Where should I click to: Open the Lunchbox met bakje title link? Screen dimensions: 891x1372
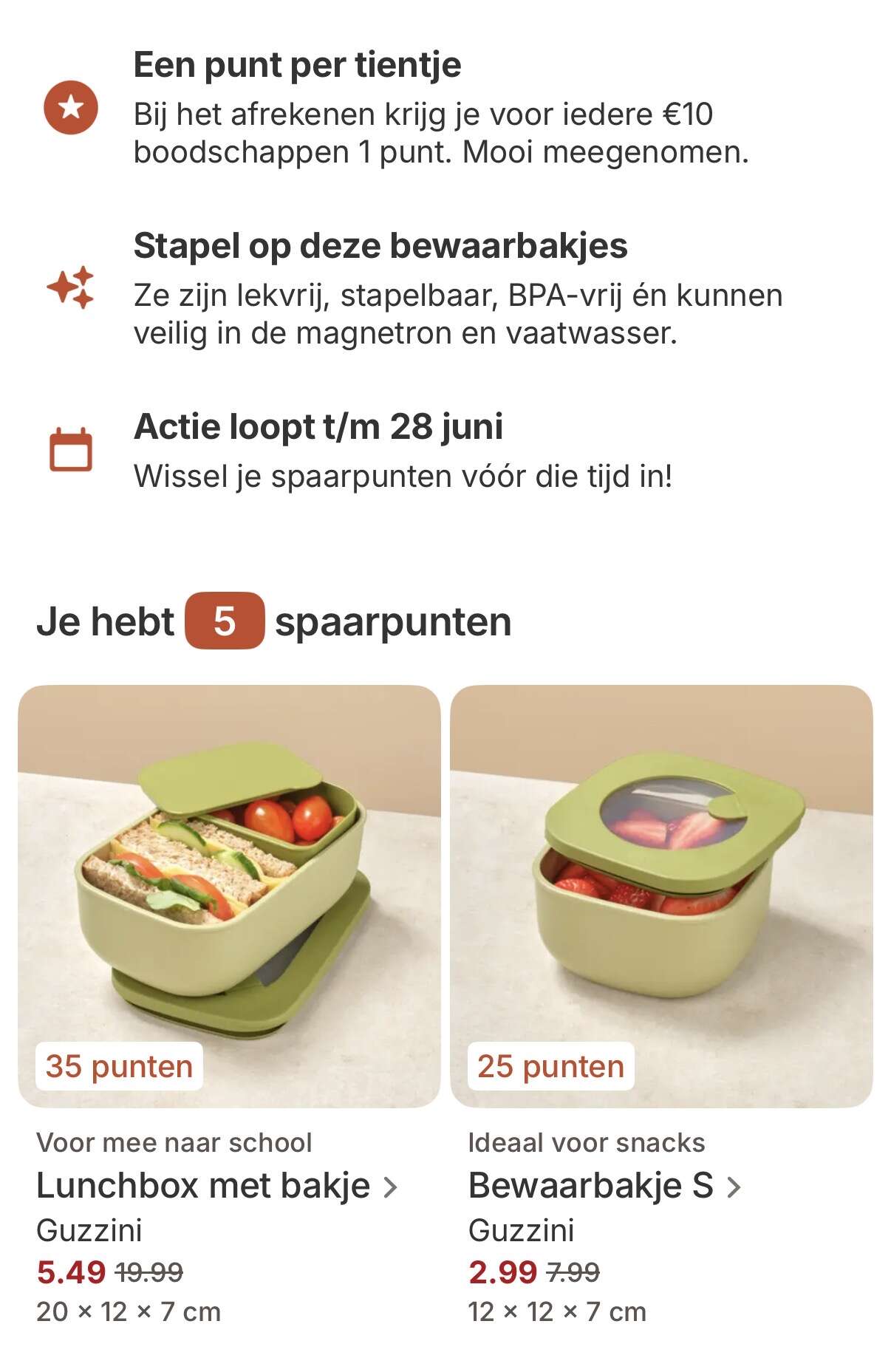click(x=216, y=1187)
